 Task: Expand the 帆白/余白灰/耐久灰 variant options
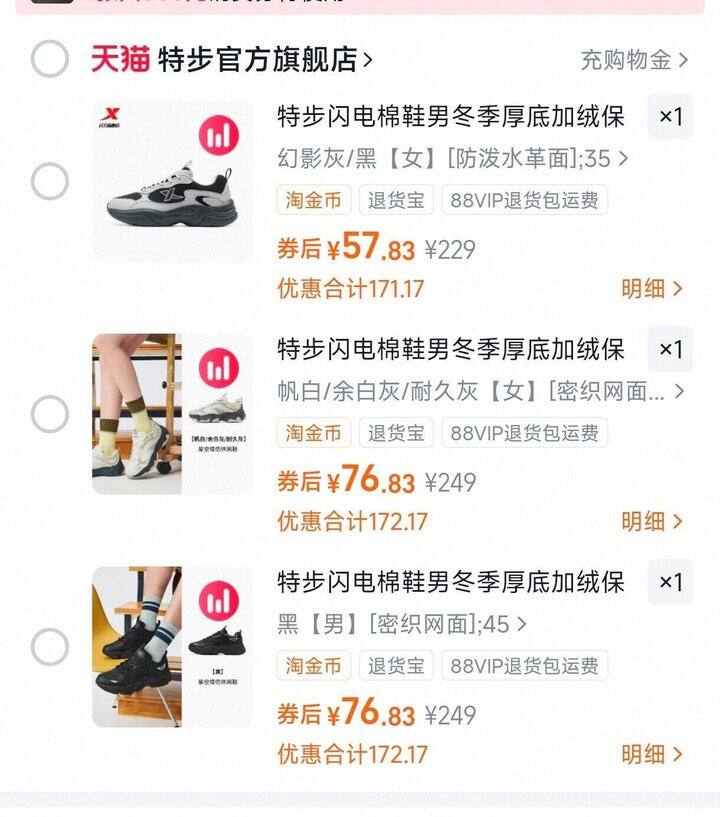coord(480,391)
